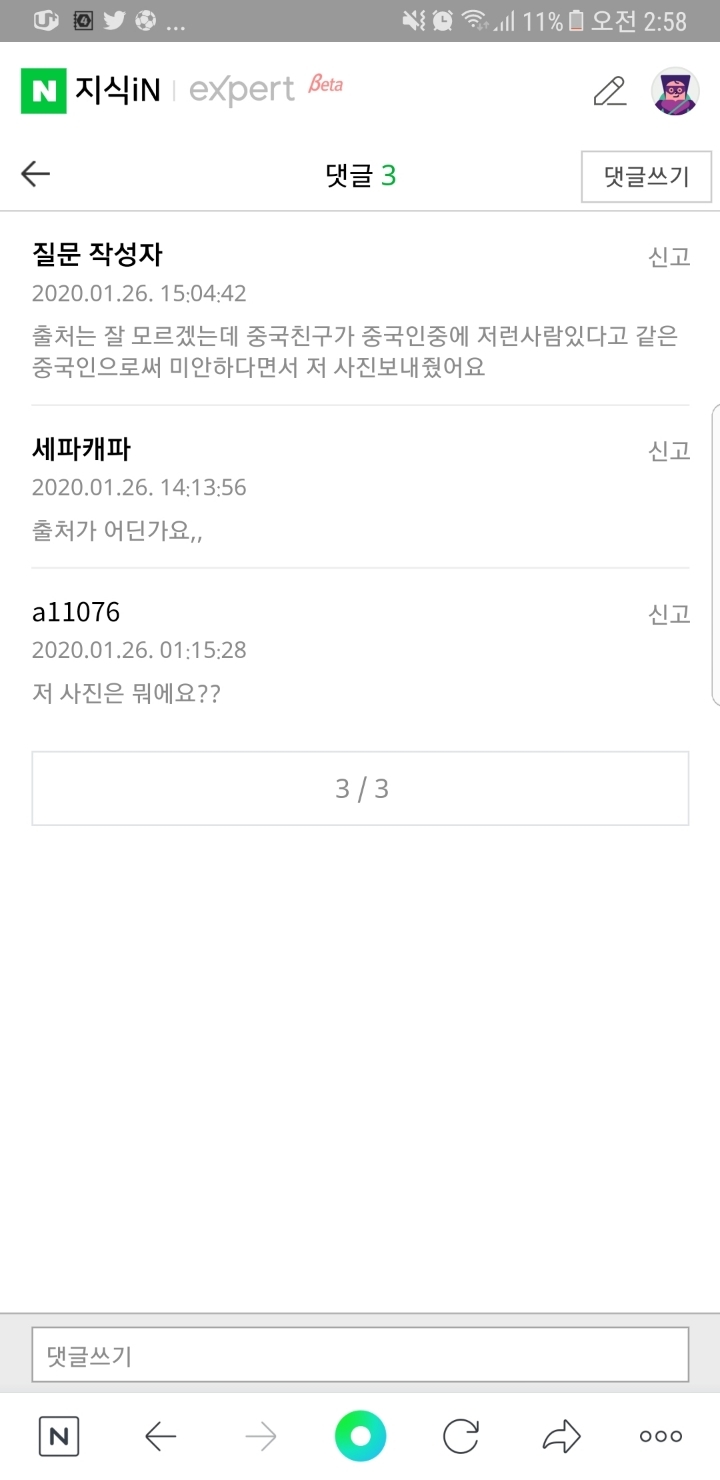The width and height of the screenshot is (720, 1480).
Task: Report the 질문 작성자 comment via 신고
Action: [668, 256]
